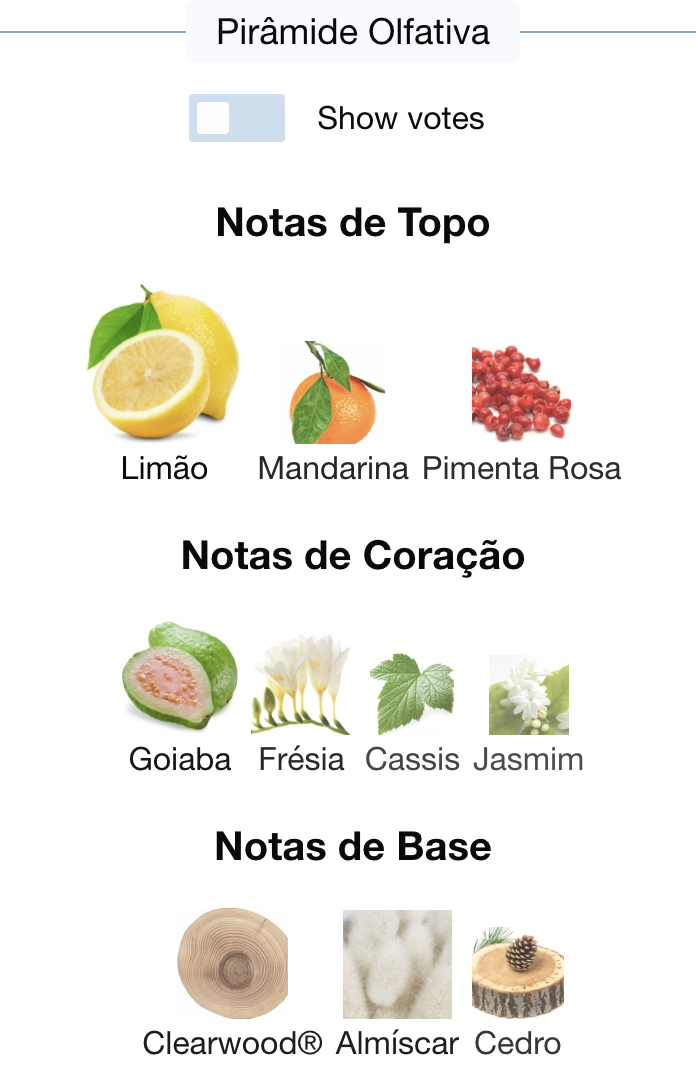Toggle the Show votes switch
696x1088 pixels.
click(x=237, y=118)
